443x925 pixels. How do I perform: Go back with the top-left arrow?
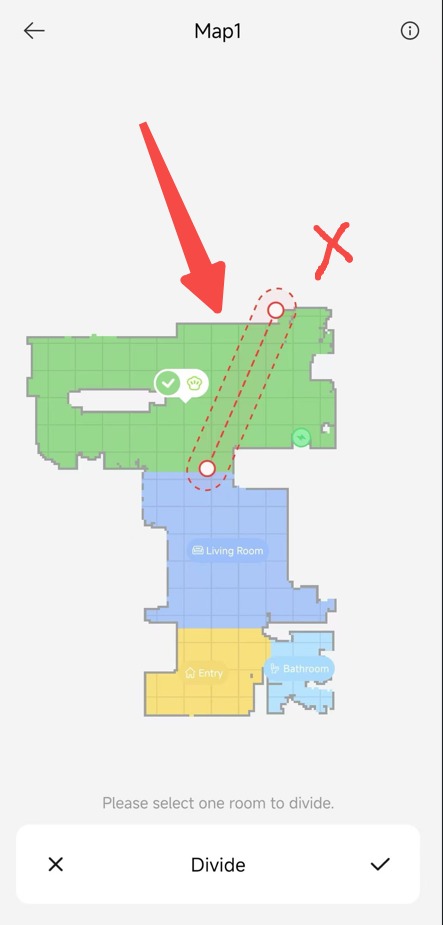34,31
